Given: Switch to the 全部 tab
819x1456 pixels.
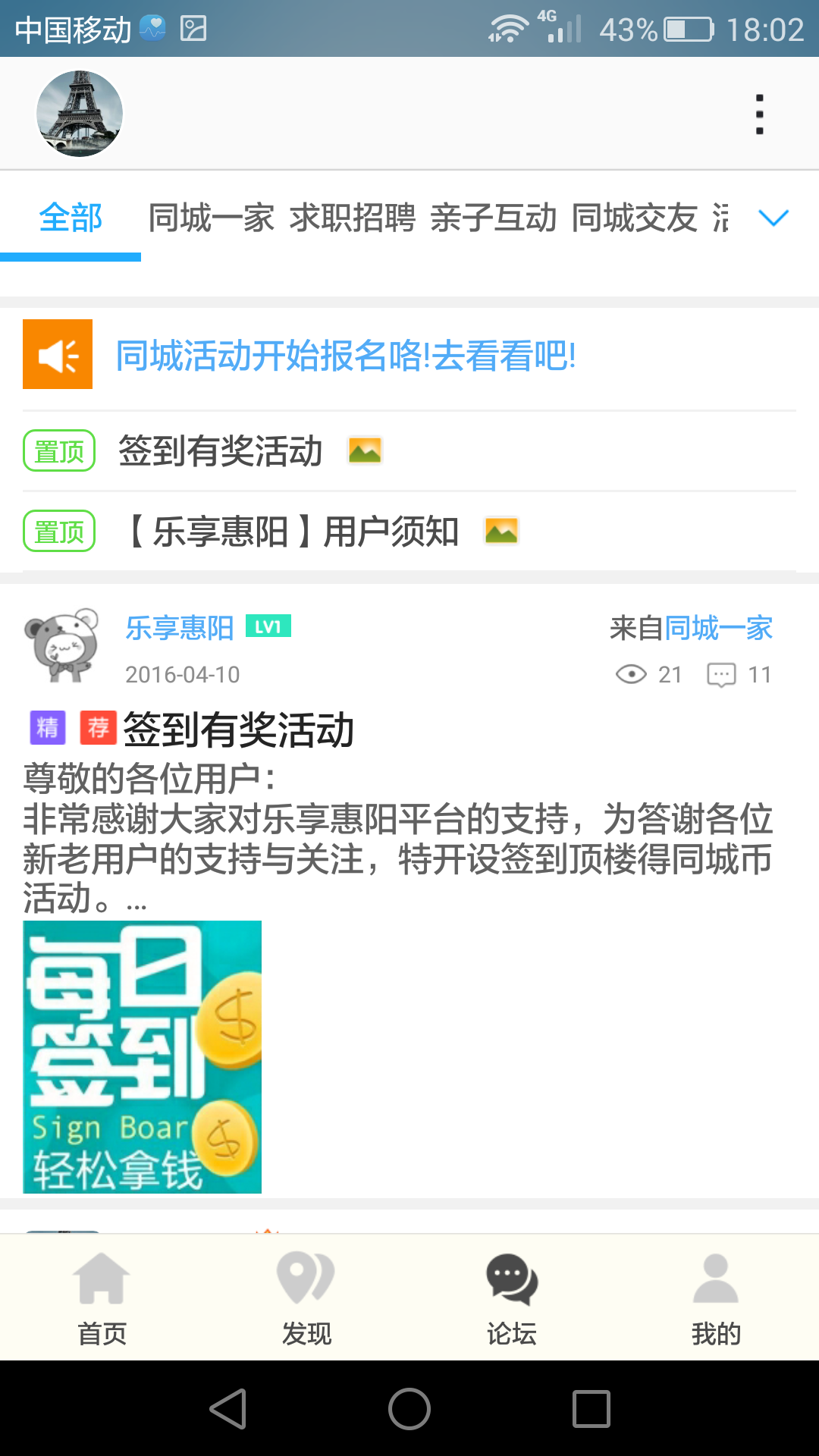Looking at the screenshot, I should point(71,218).
